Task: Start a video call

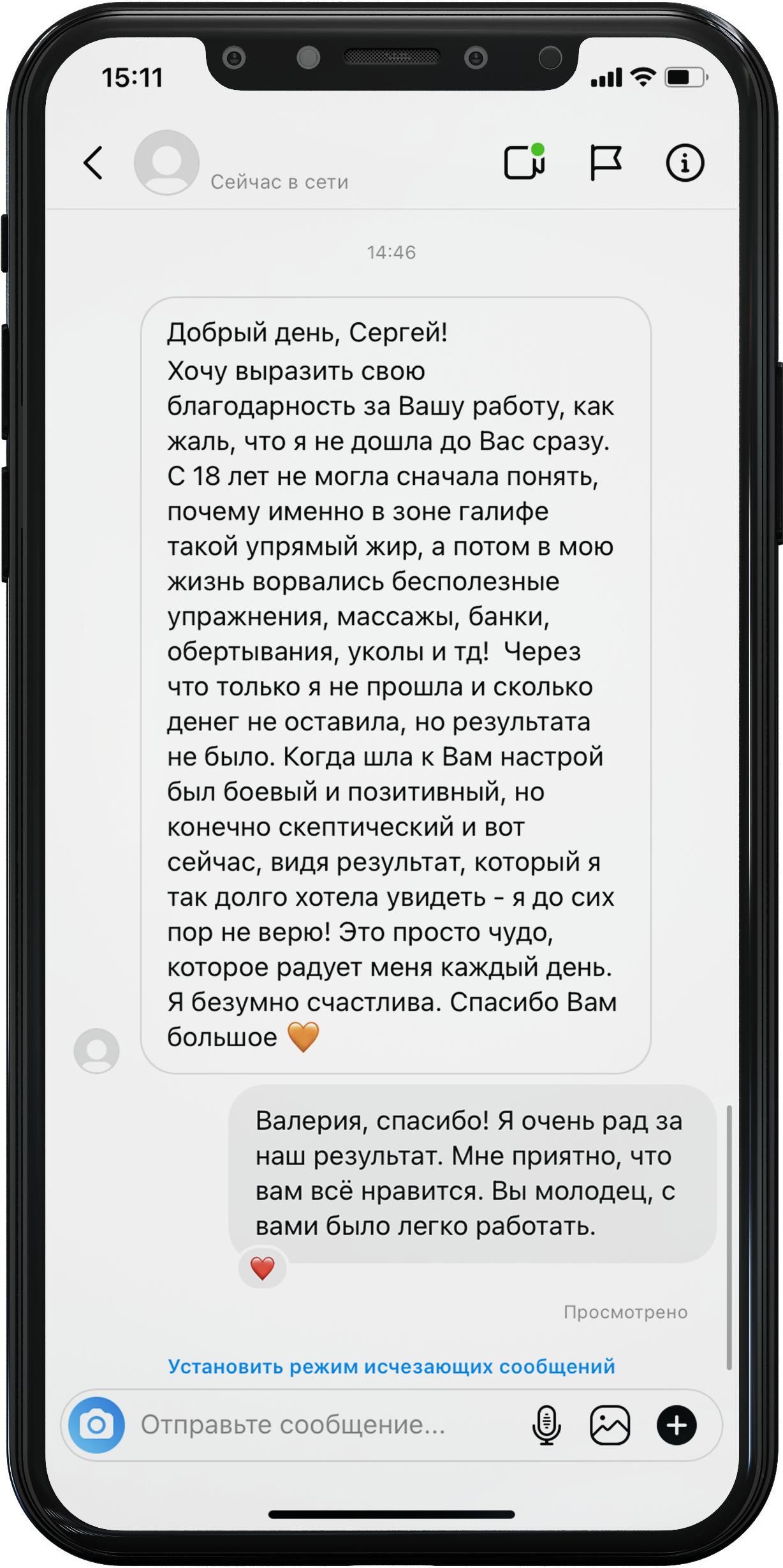Action: pyautogui.click(x=525, y=162)
